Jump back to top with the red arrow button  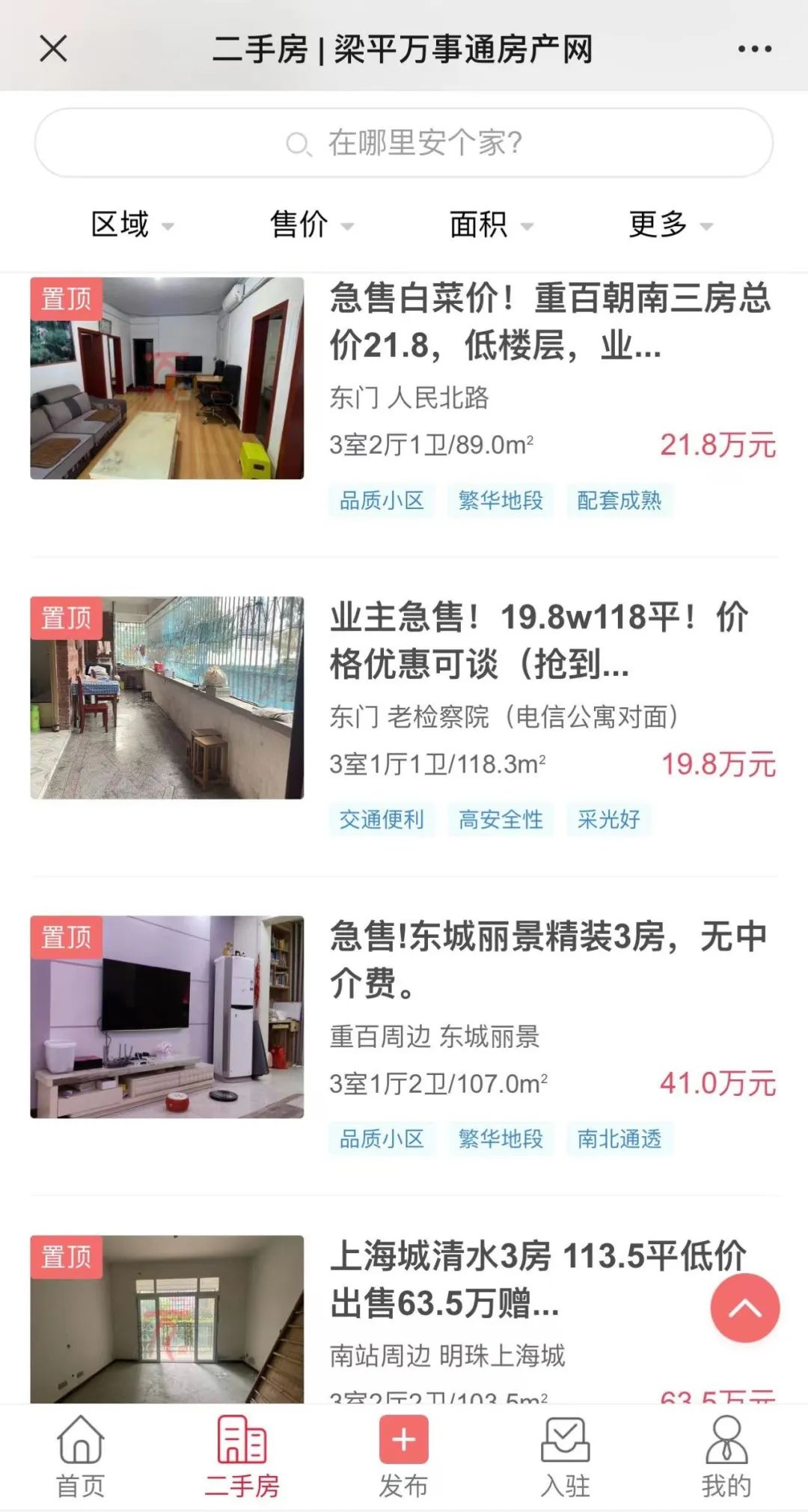point(745,1308)
